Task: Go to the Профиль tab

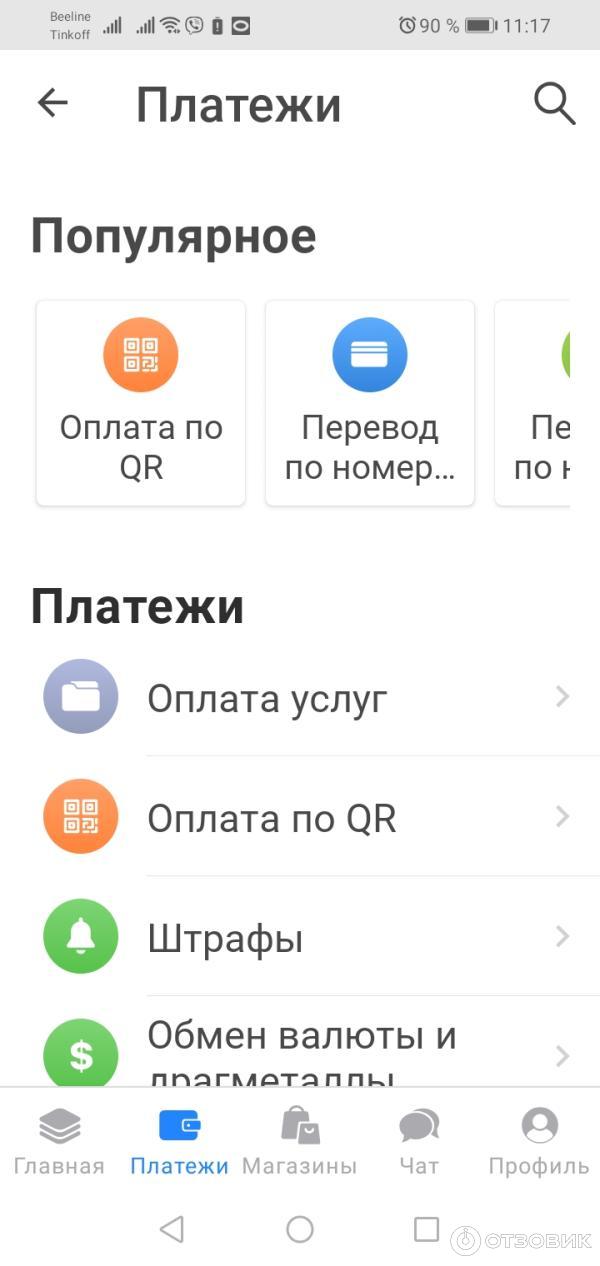Action: point(539,1141)
